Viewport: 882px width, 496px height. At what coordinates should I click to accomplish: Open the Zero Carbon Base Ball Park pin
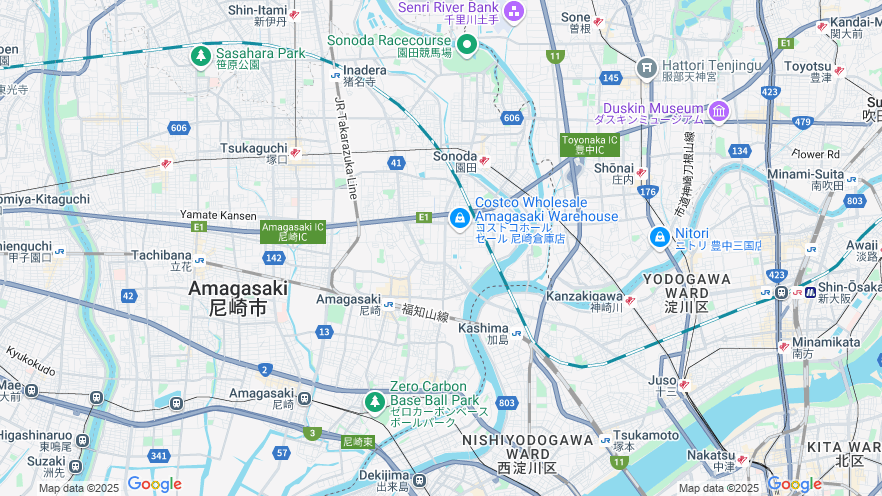pos(374,401)
